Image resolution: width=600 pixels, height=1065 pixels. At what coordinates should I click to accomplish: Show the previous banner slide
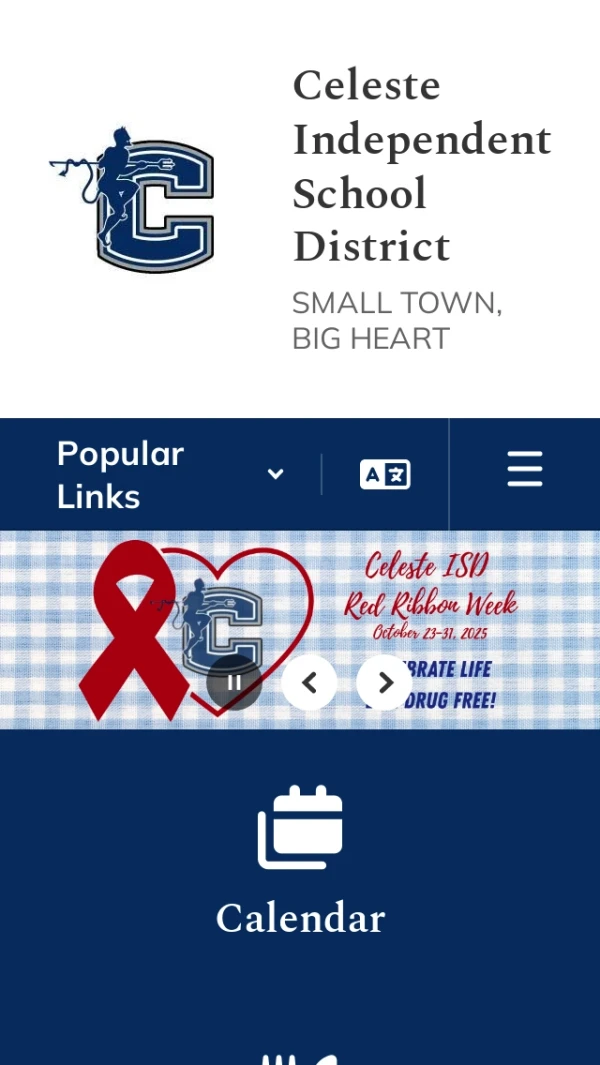pos(309,683)
